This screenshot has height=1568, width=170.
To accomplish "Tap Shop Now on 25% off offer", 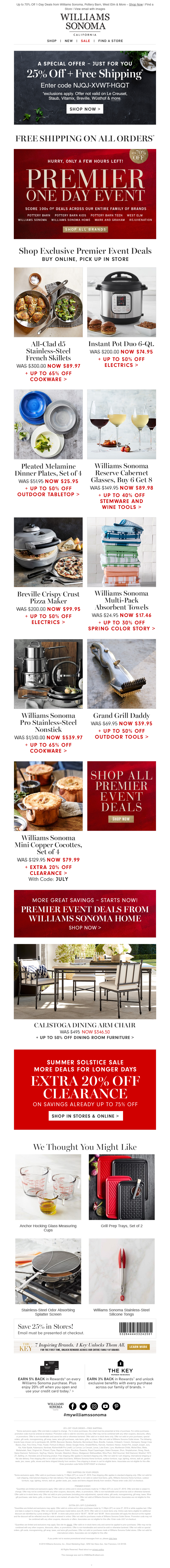I will tap(85, 109).
